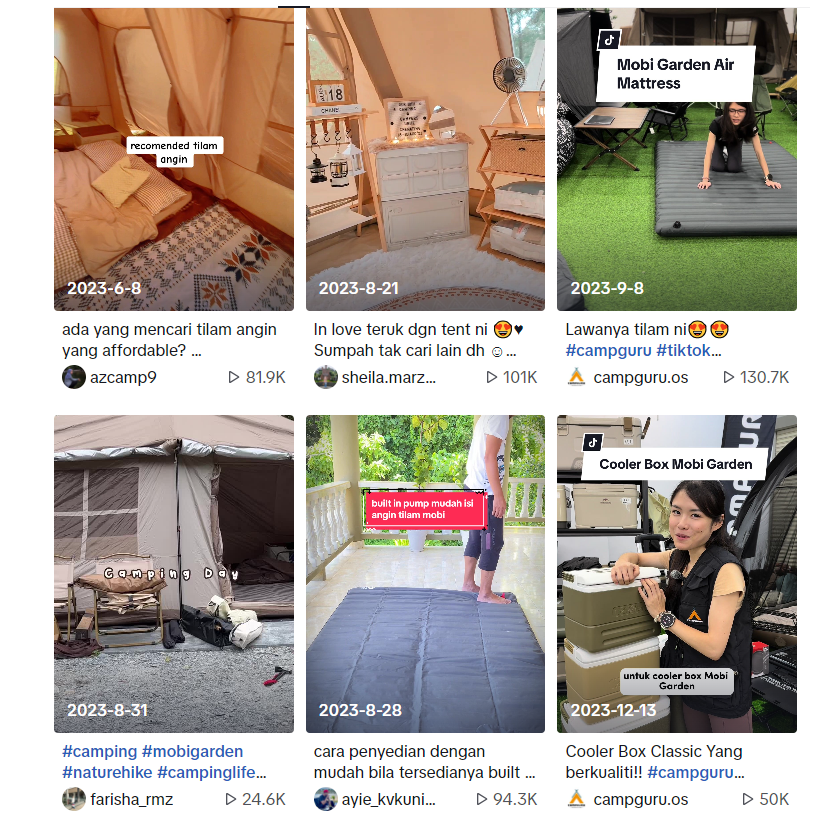Image resolution: width=840 pixels, height=815 pixels.
Task: Open the #campguru hashtag under the mattress video
Action: click(x=608, y=351)
